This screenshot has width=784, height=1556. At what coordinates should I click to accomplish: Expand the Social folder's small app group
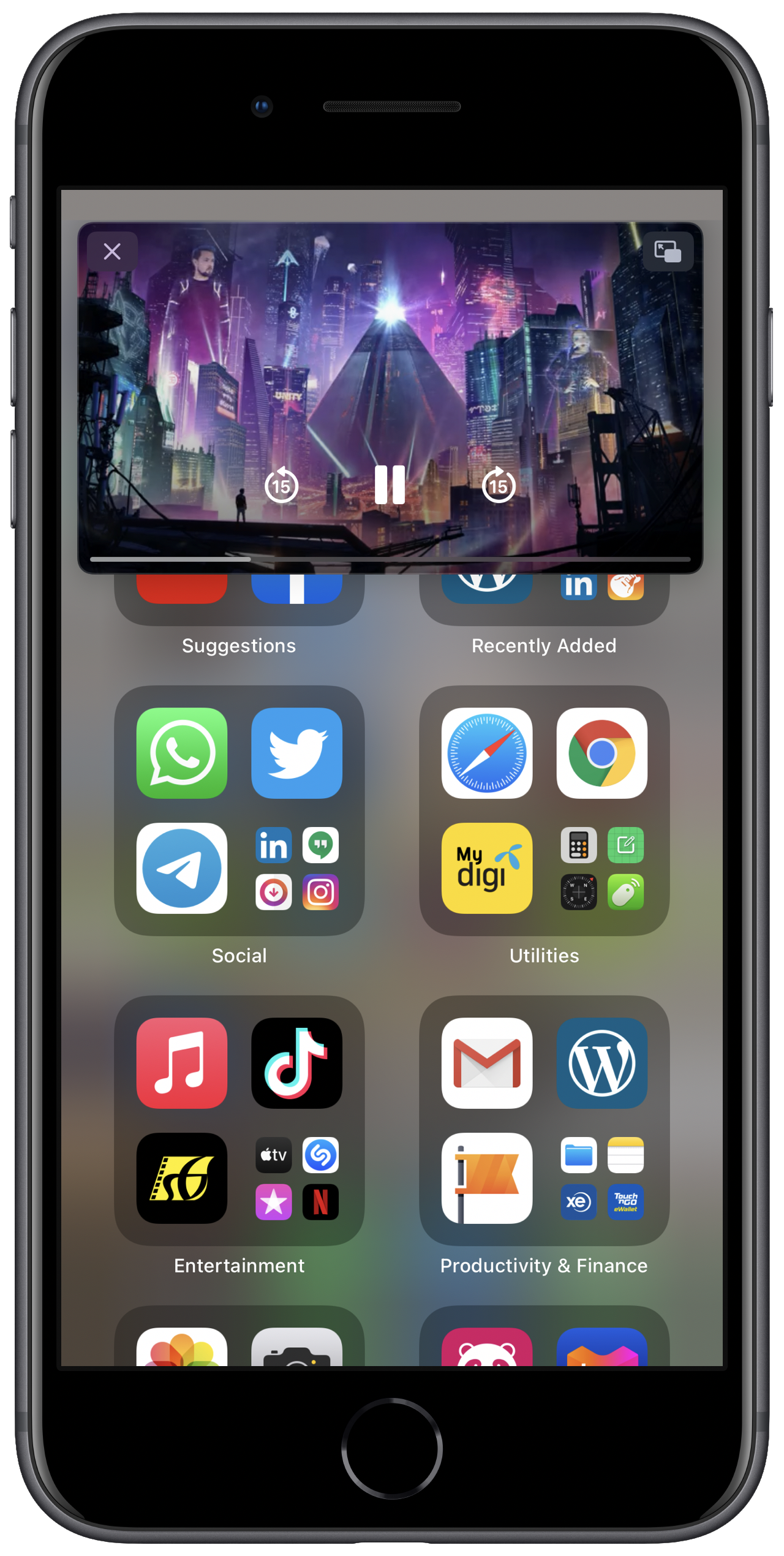pyautogui.click(x=297, y=869)
